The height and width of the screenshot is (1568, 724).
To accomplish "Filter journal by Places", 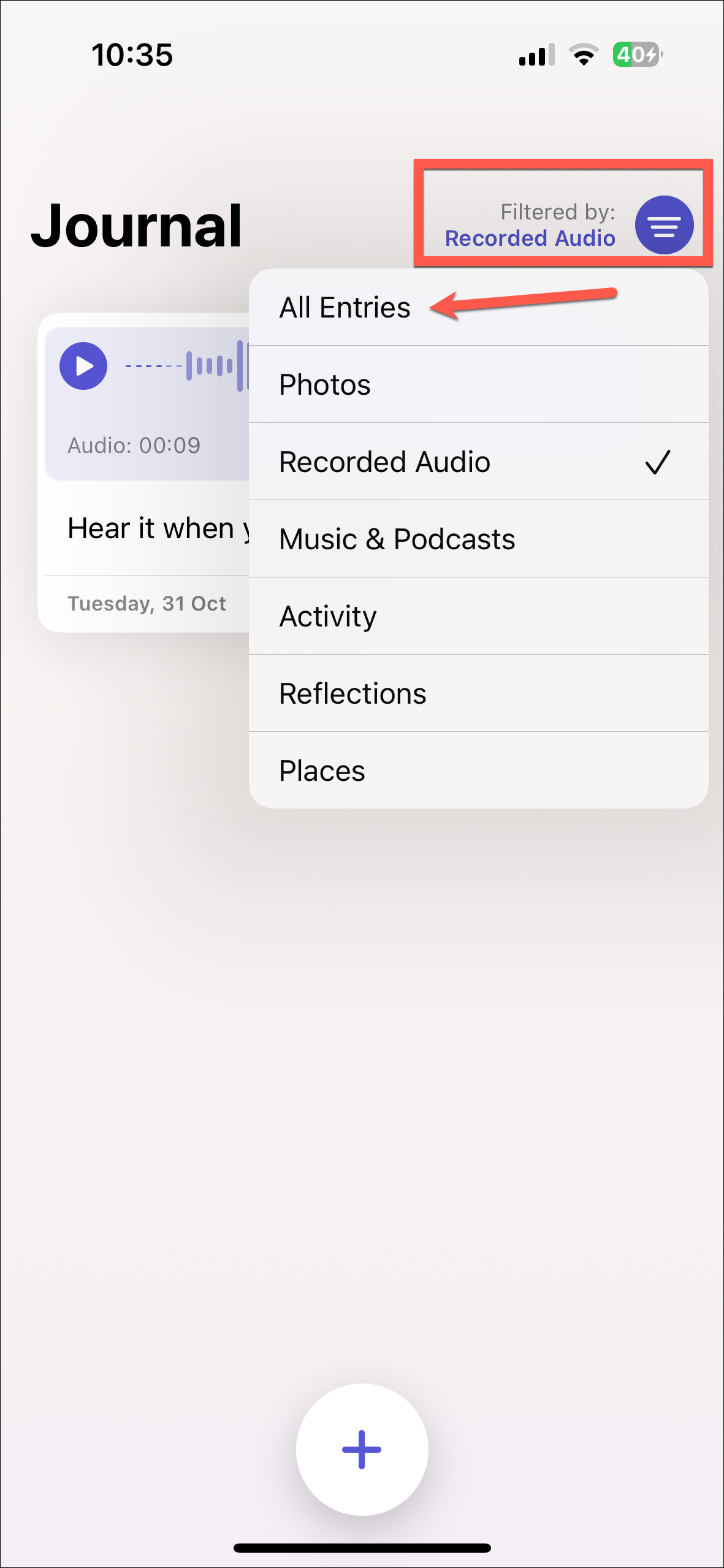I will pyautogui.click(x=322, y=771).
